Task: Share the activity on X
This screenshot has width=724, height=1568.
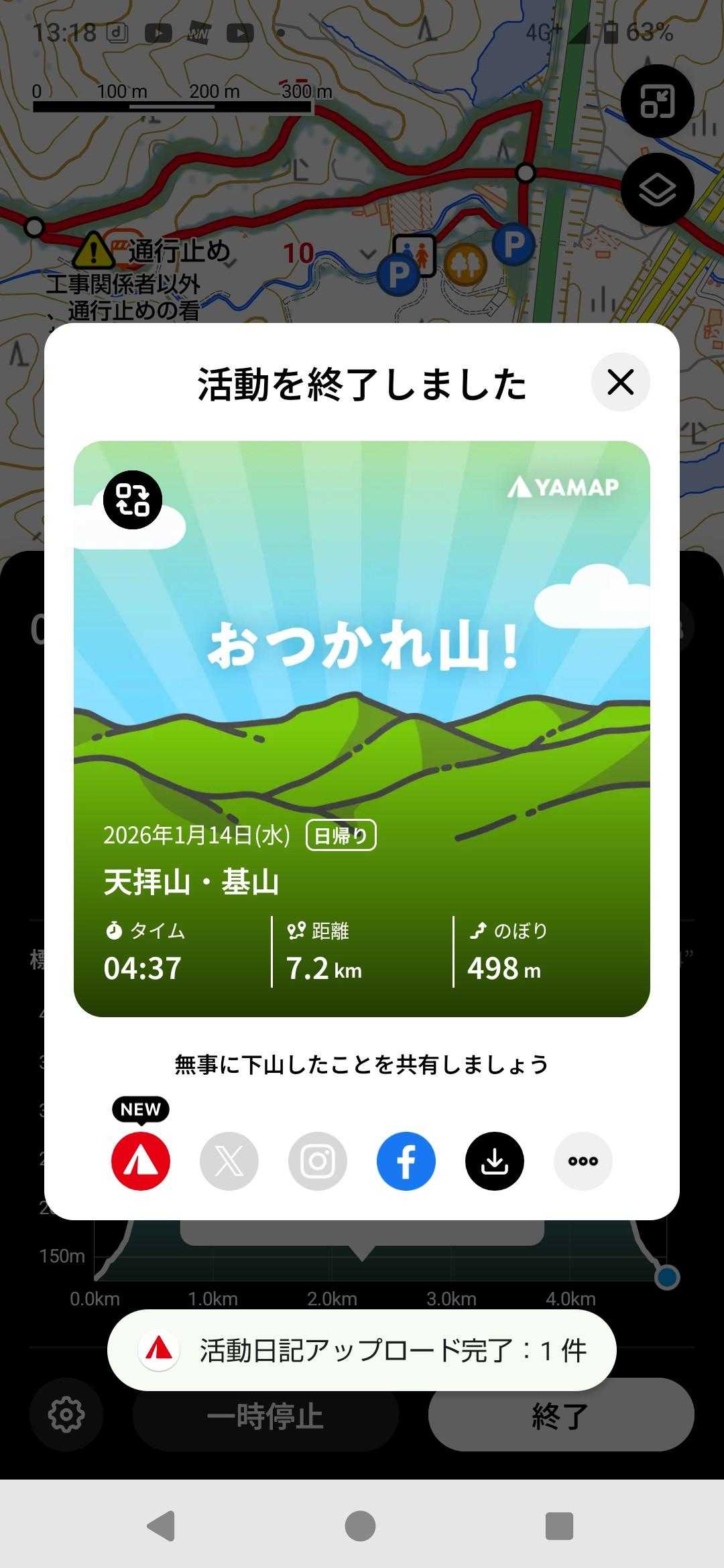Action: [229, 1161]
